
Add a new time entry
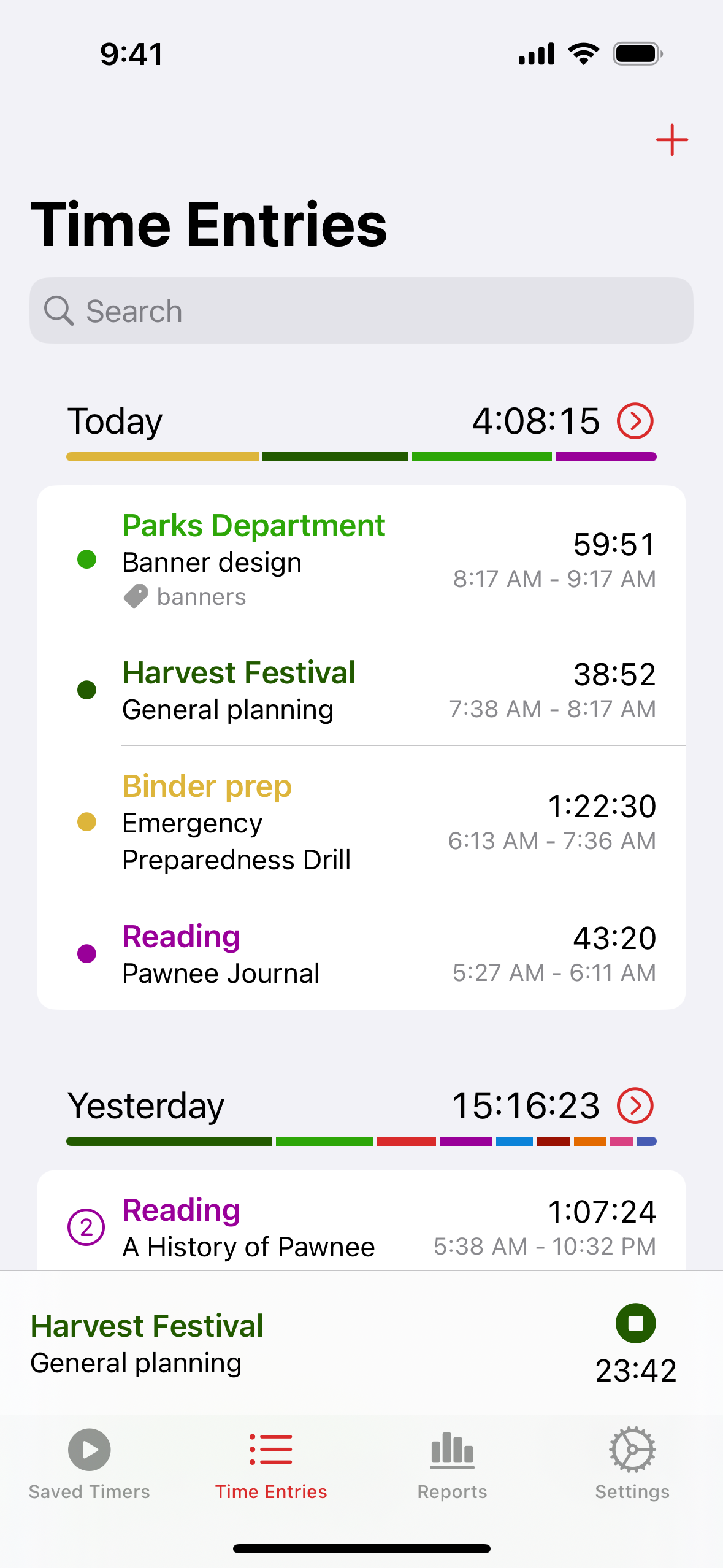(671, 140)
